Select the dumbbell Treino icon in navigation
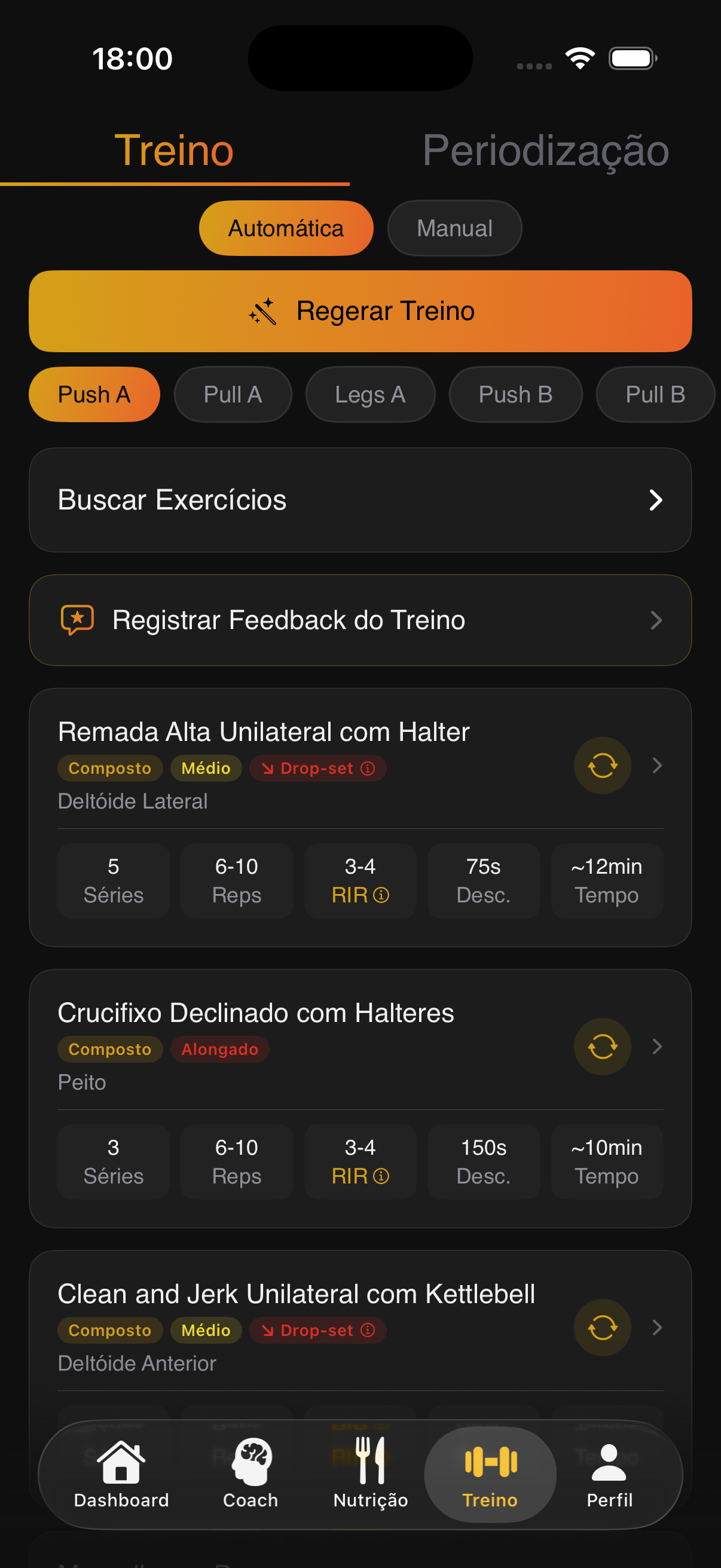 pos(490,1461)
